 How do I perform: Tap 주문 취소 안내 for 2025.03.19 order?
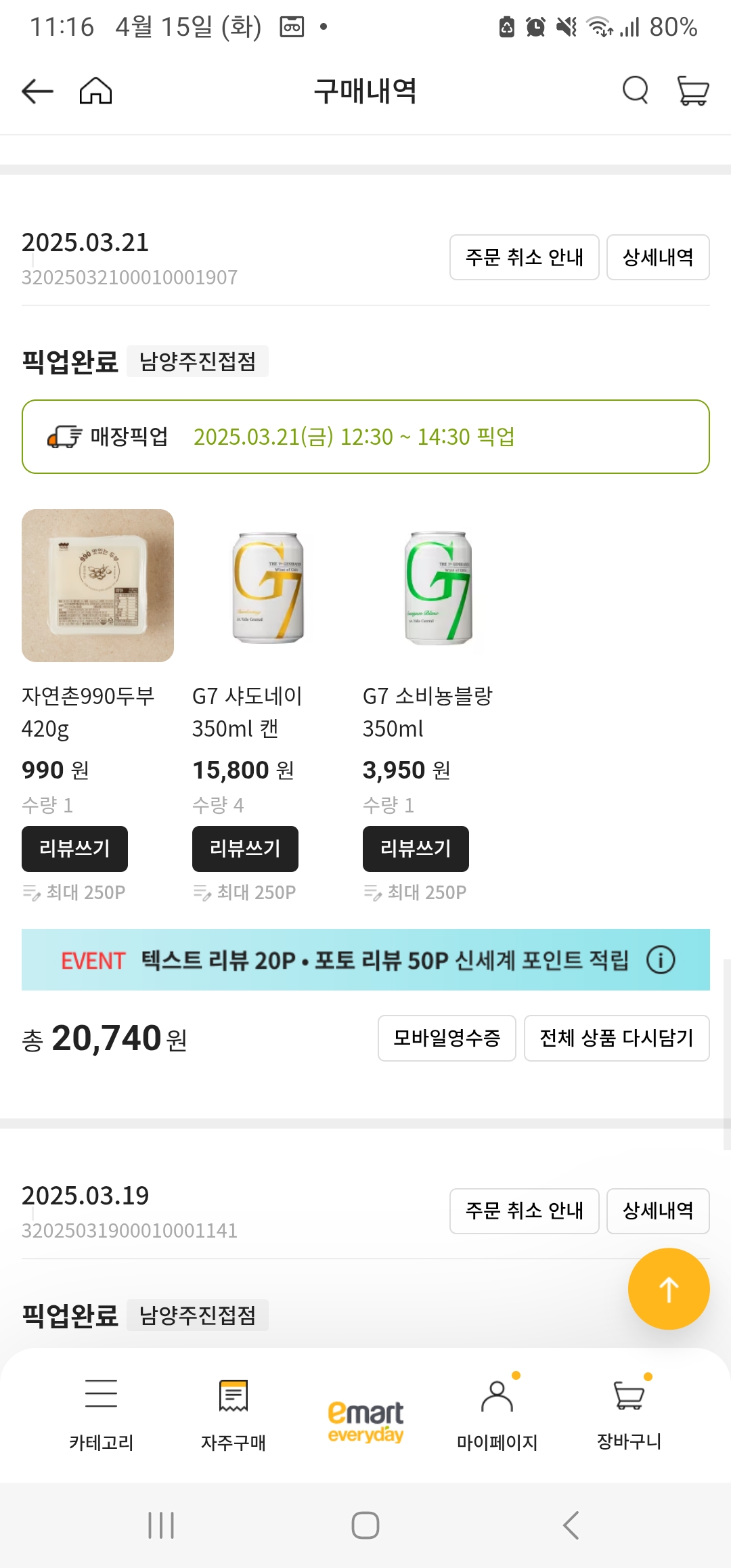pos(524,1211)
